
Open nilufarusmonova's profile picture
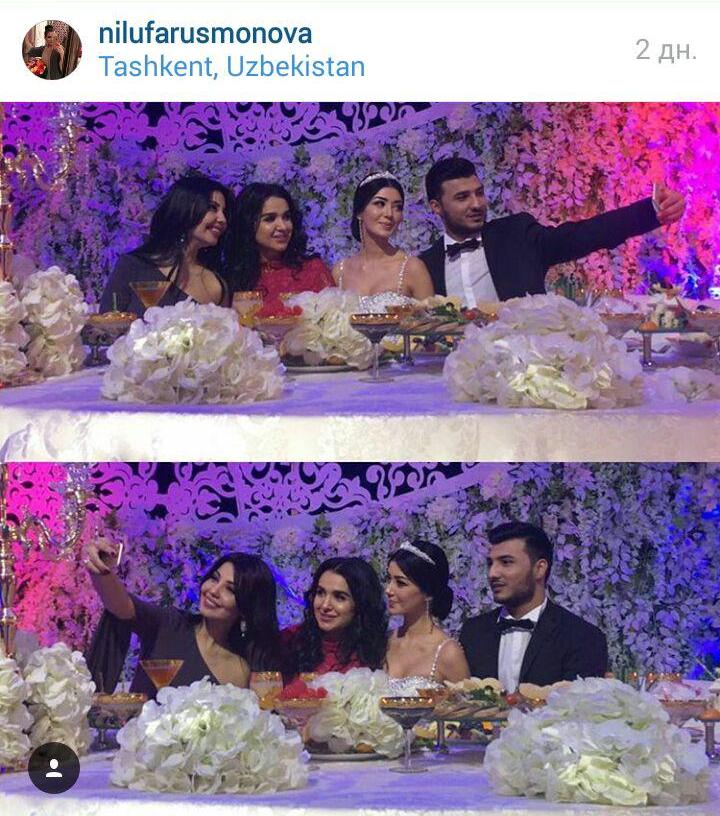point(51,50)
